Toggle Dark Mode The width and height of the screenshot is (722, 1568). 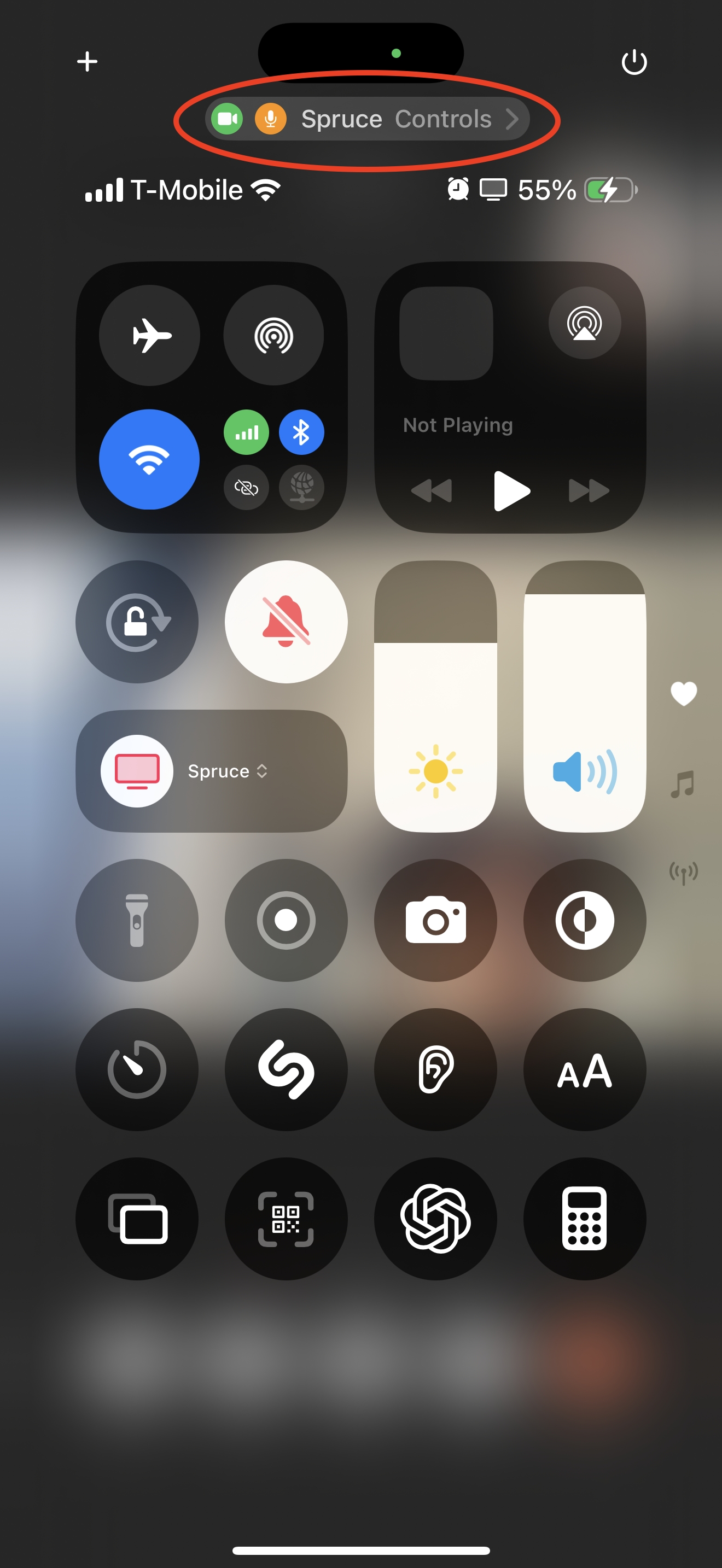click(584, 920)
